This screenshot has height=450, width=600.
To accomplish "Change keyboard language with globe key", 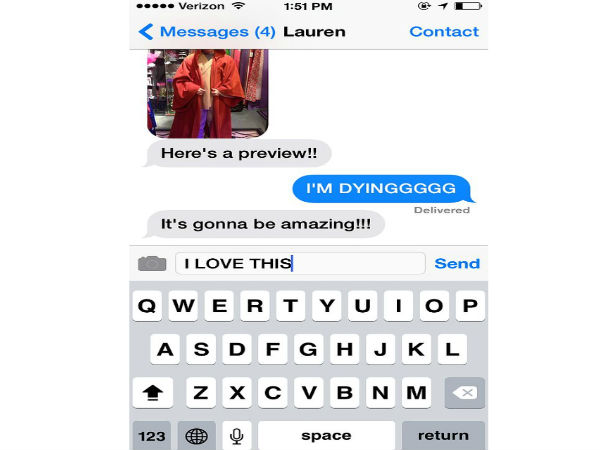I will pos(196,436).
